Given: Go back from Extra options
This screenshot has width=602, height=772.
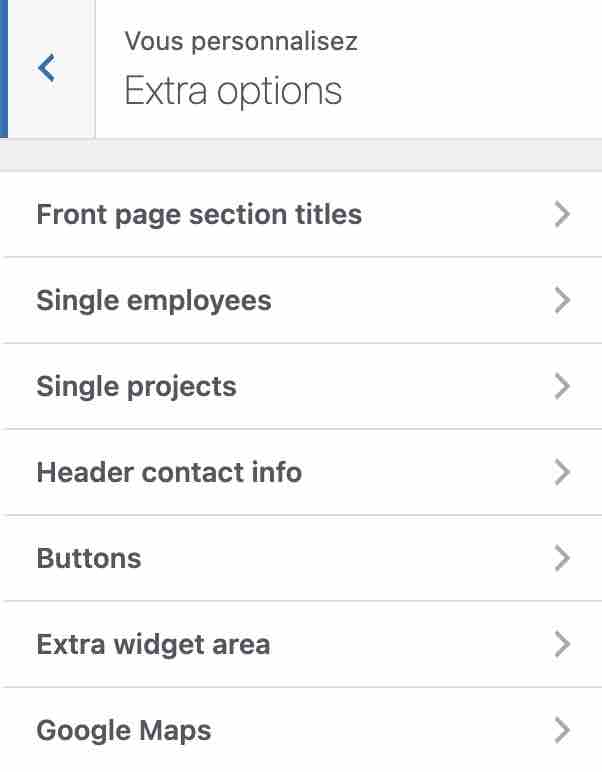Looking at the screenshot, I should pyautogui.click(x=47, y=69).
